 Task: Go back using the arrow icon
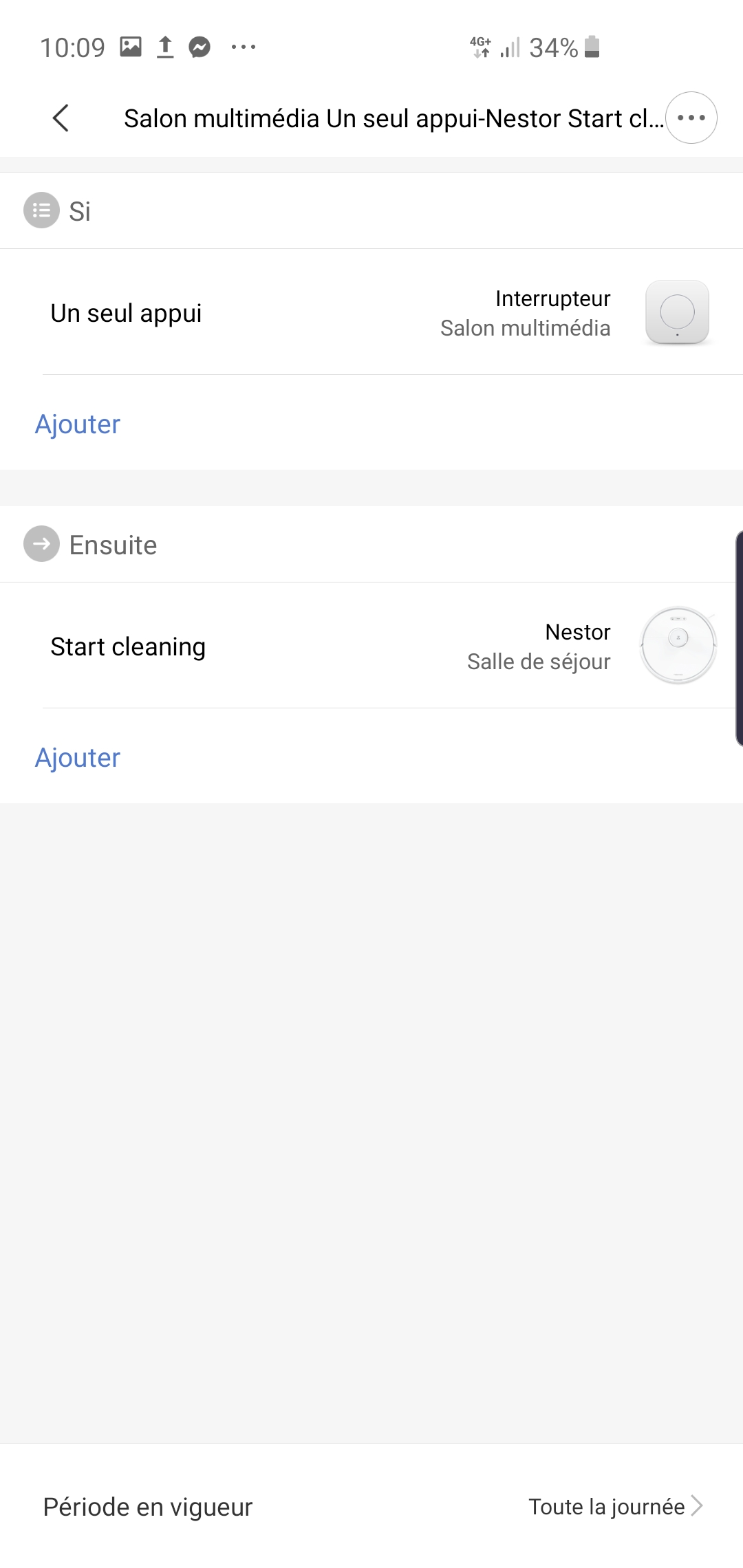[61, 118]
